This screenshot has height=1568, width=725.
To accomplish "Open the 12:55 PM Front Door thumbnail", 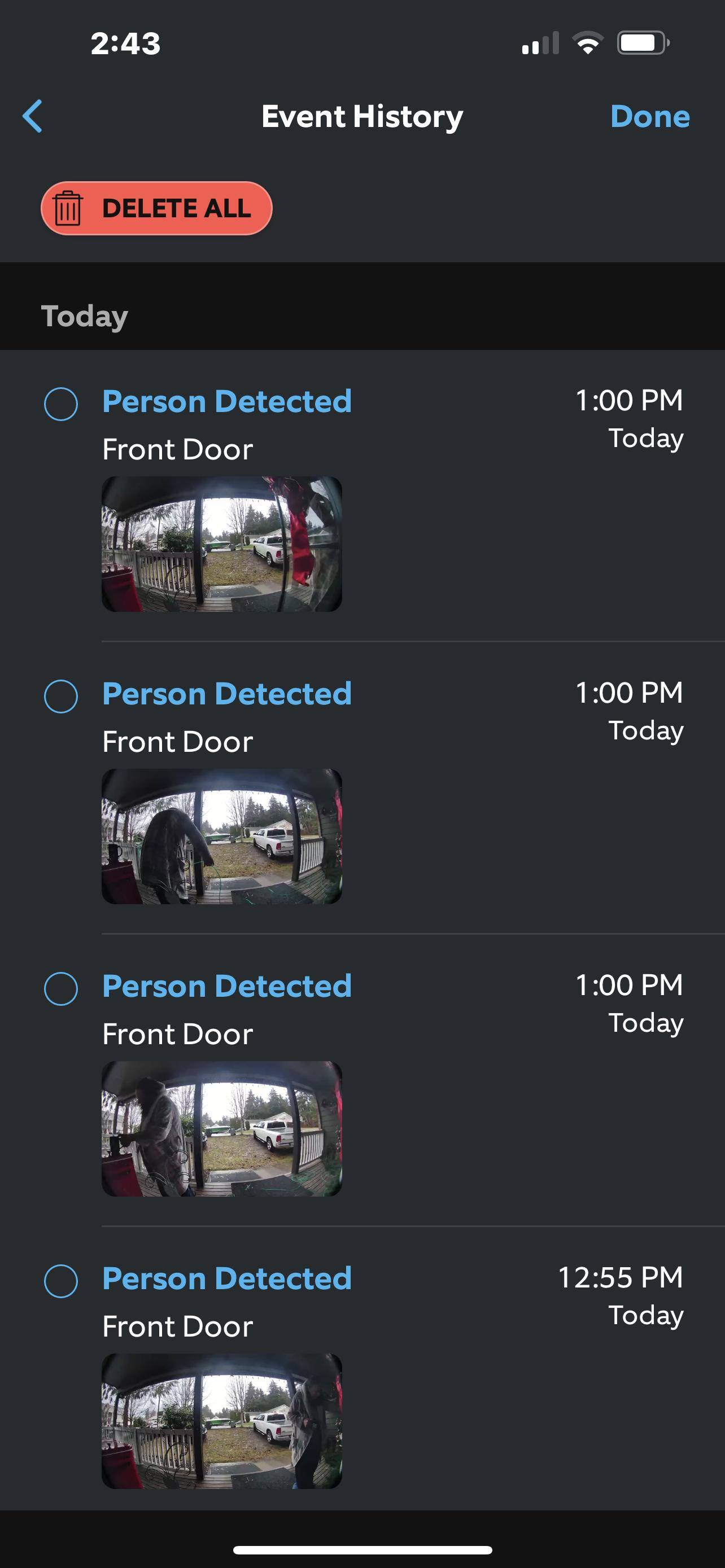I will (221, 1421).
